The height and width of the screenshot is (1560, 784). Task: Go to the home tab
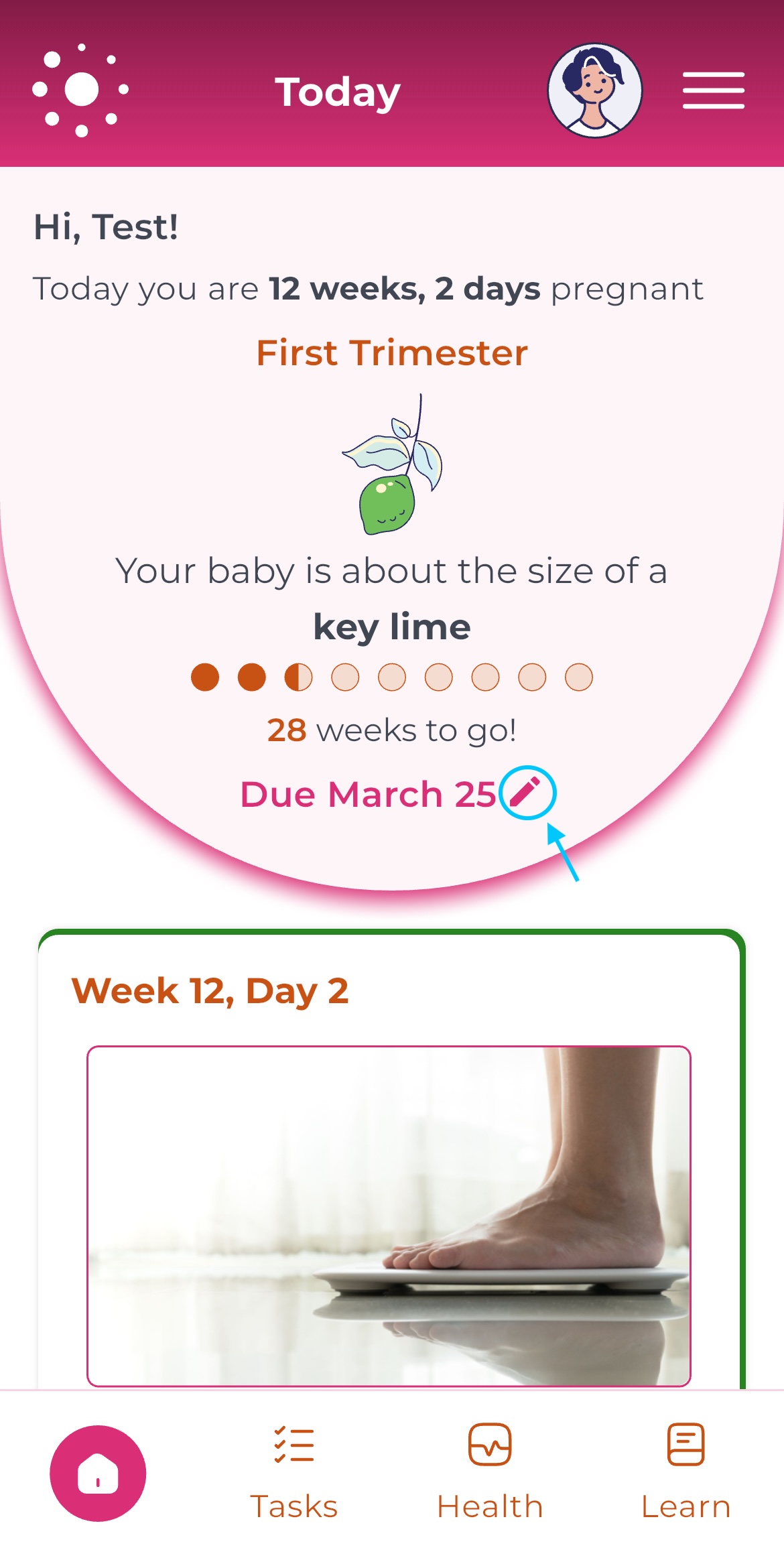[x=98, y=1473]
